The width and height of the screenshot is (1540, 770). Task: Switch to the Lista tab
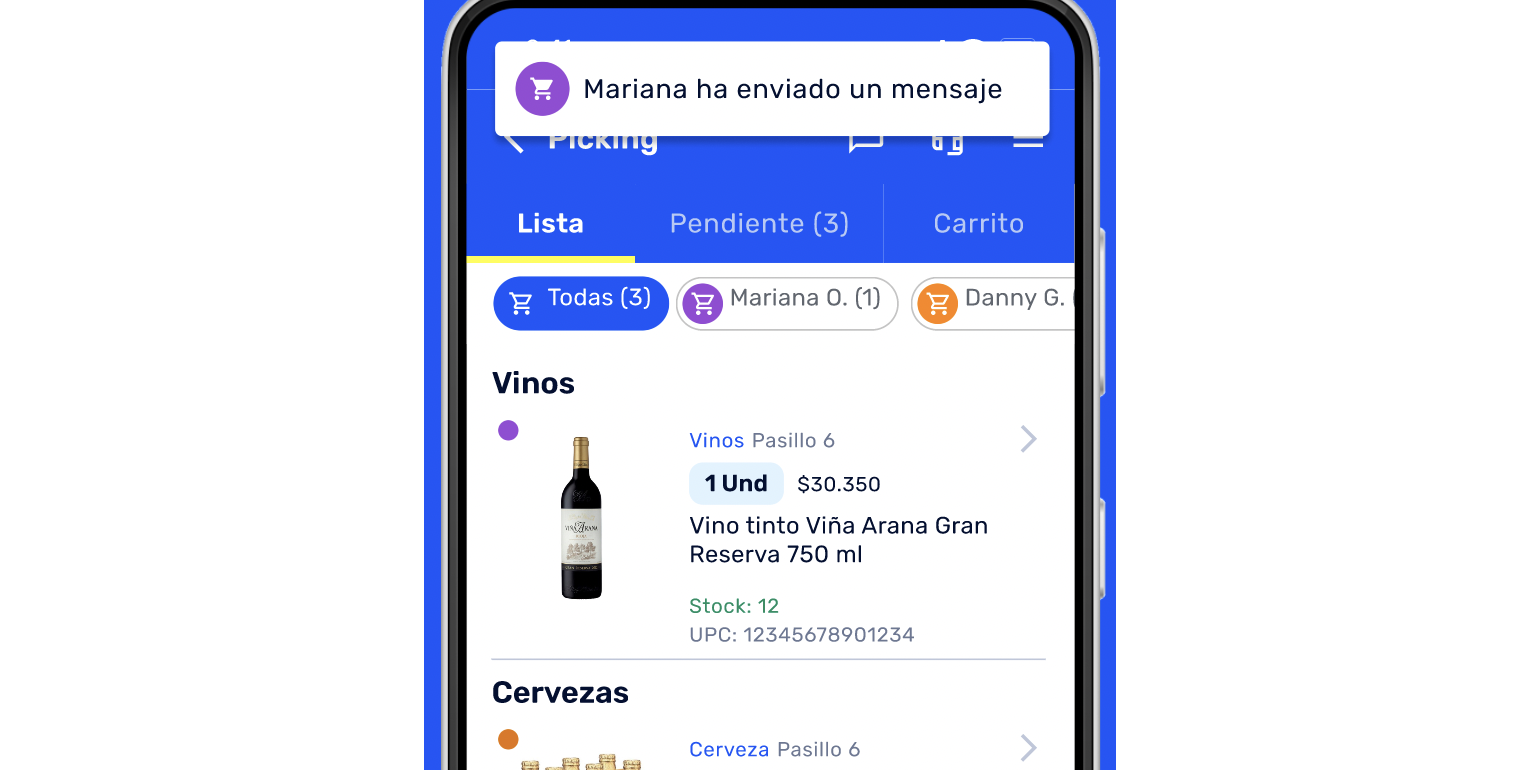tap(550, 223)
